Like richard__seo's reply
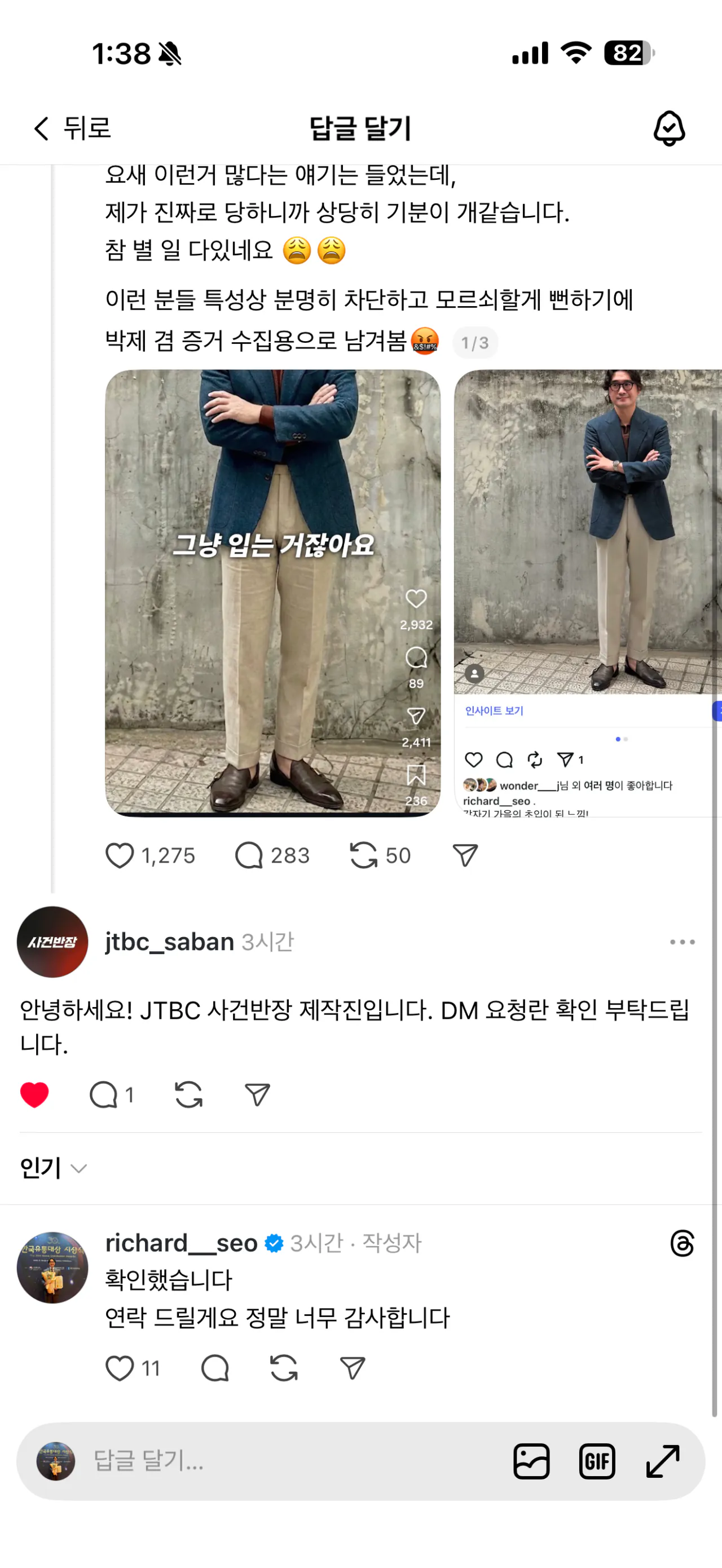Screen dimensions: 722x1568 click(x=120, y=1369)
